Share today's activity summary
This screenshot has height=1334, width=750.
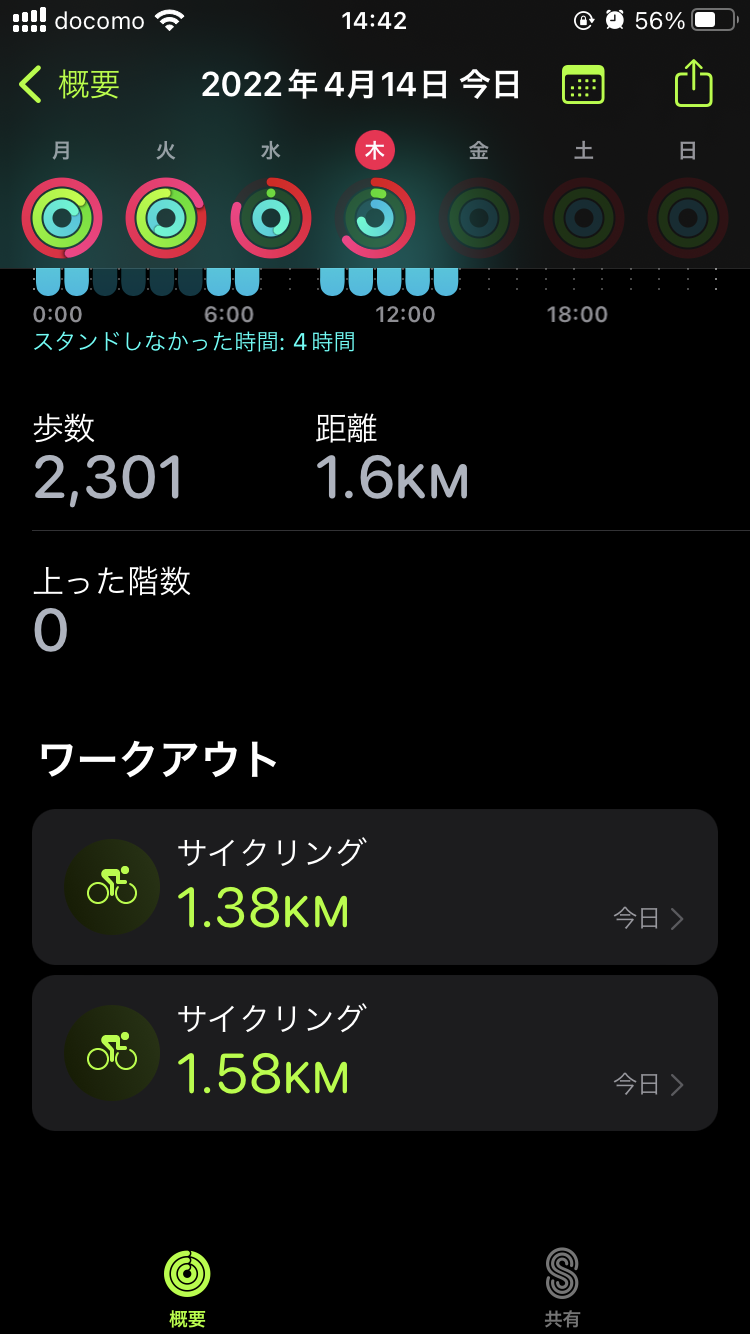pyautogui.click(x=693, y=84)
